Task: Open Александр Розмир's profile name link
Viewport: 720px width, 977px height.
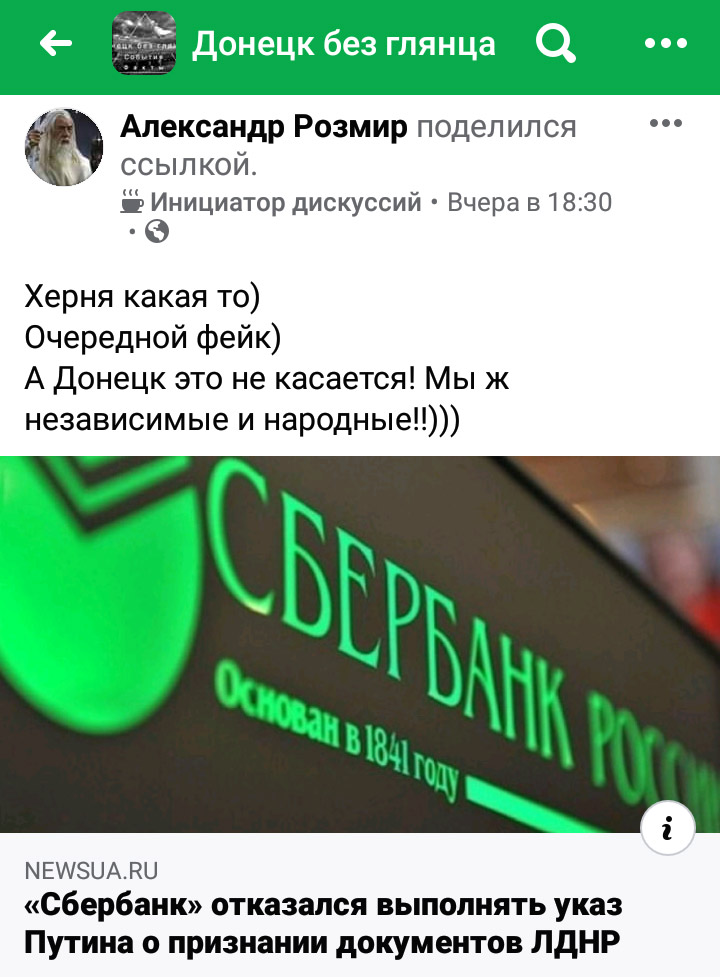Action: click(x=264, y=128)
